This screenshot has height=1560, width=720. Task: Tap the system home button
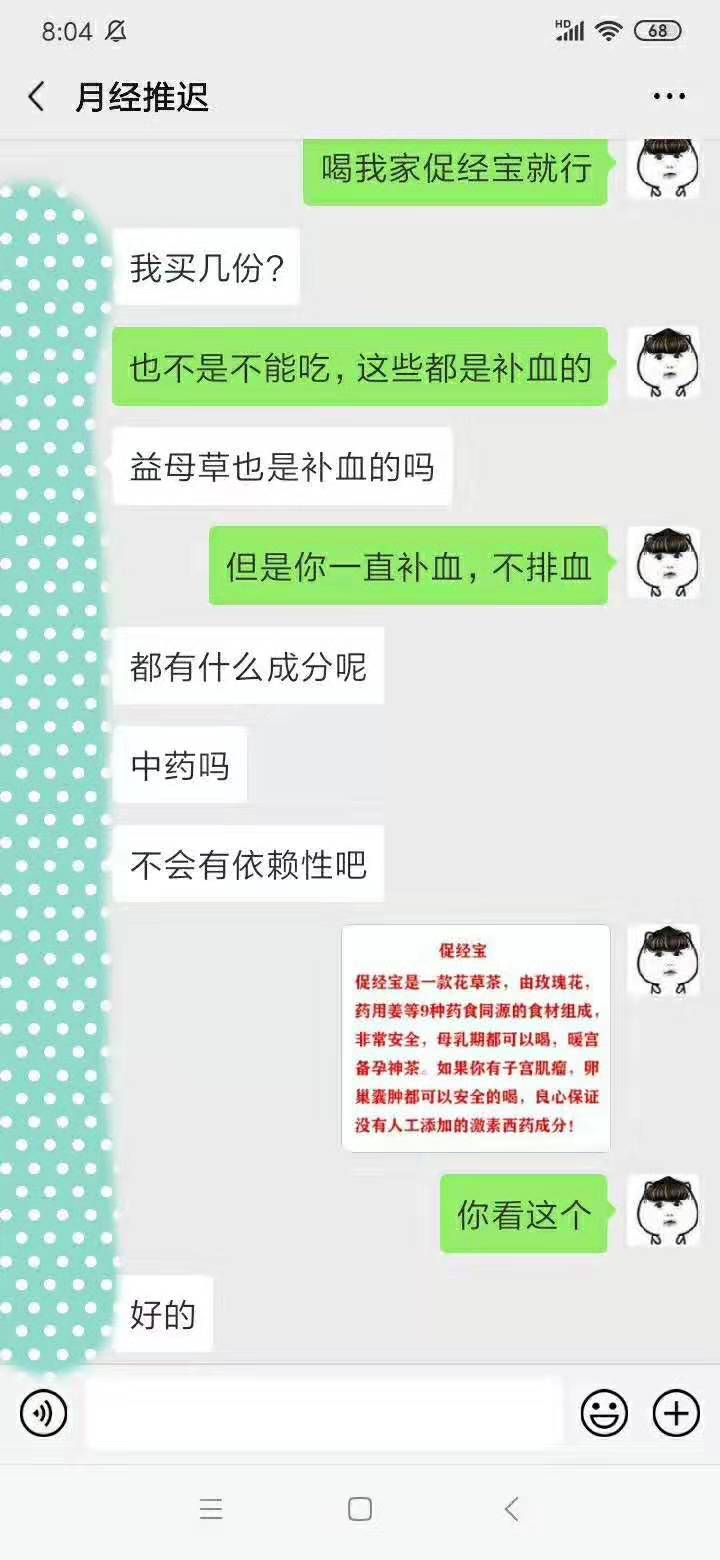click(x=360, y=1509)
